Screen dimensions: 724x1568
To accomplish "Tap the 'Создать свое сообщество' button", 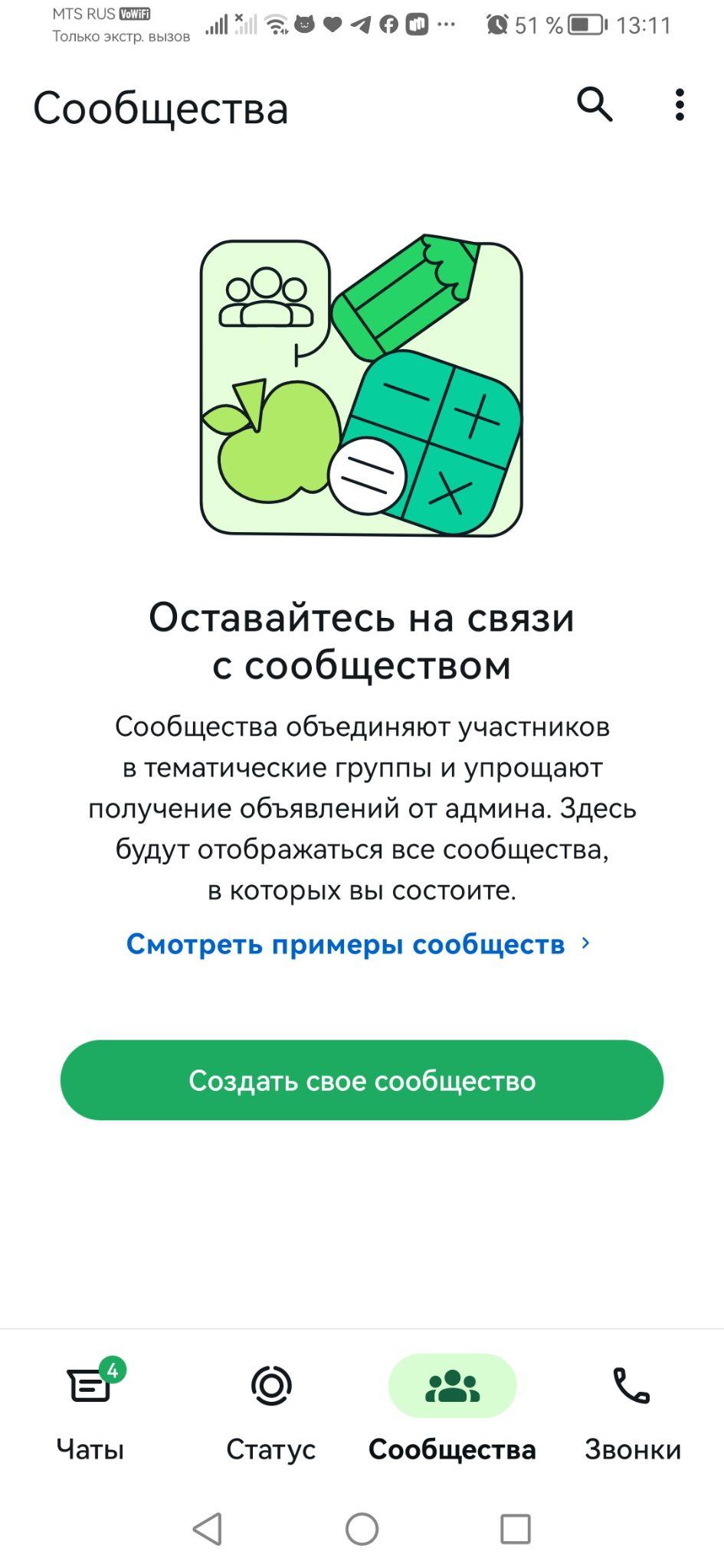I will [362, 1080].
